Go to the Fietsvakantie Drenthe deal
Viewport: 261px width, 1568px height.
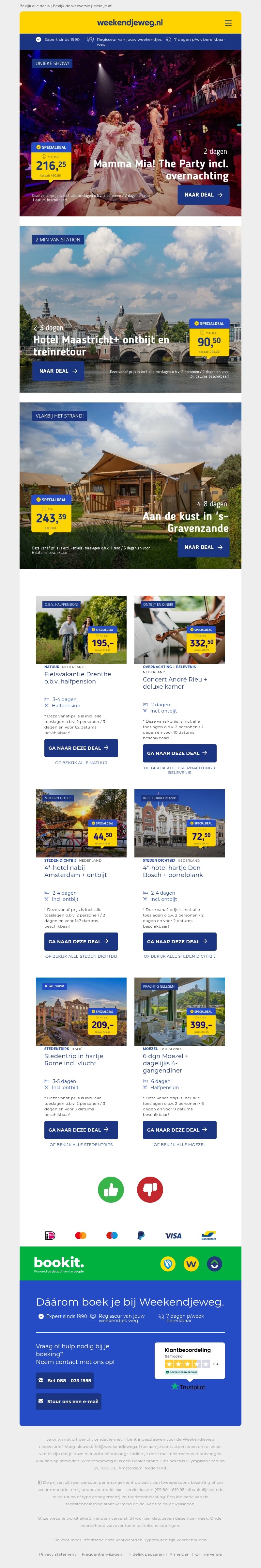(81, 748)
